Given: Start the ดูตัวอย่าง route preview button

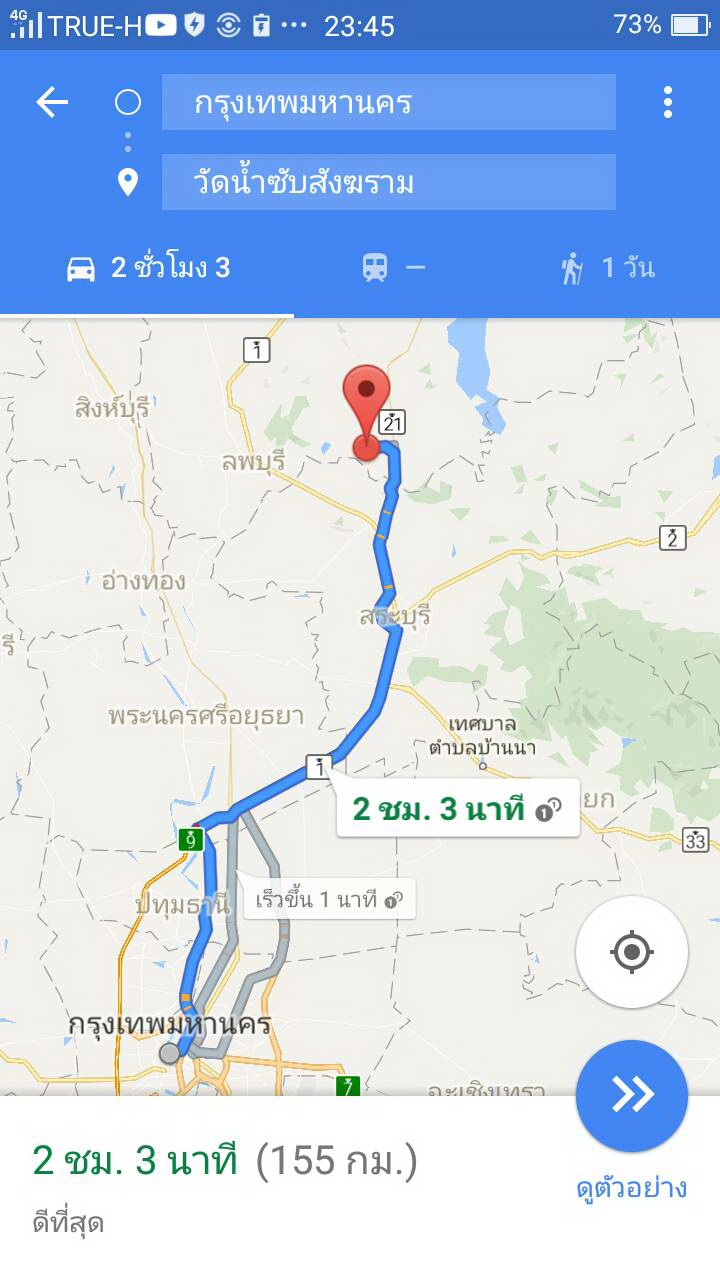Looking at the screenshot, I should coord(631,1095).
